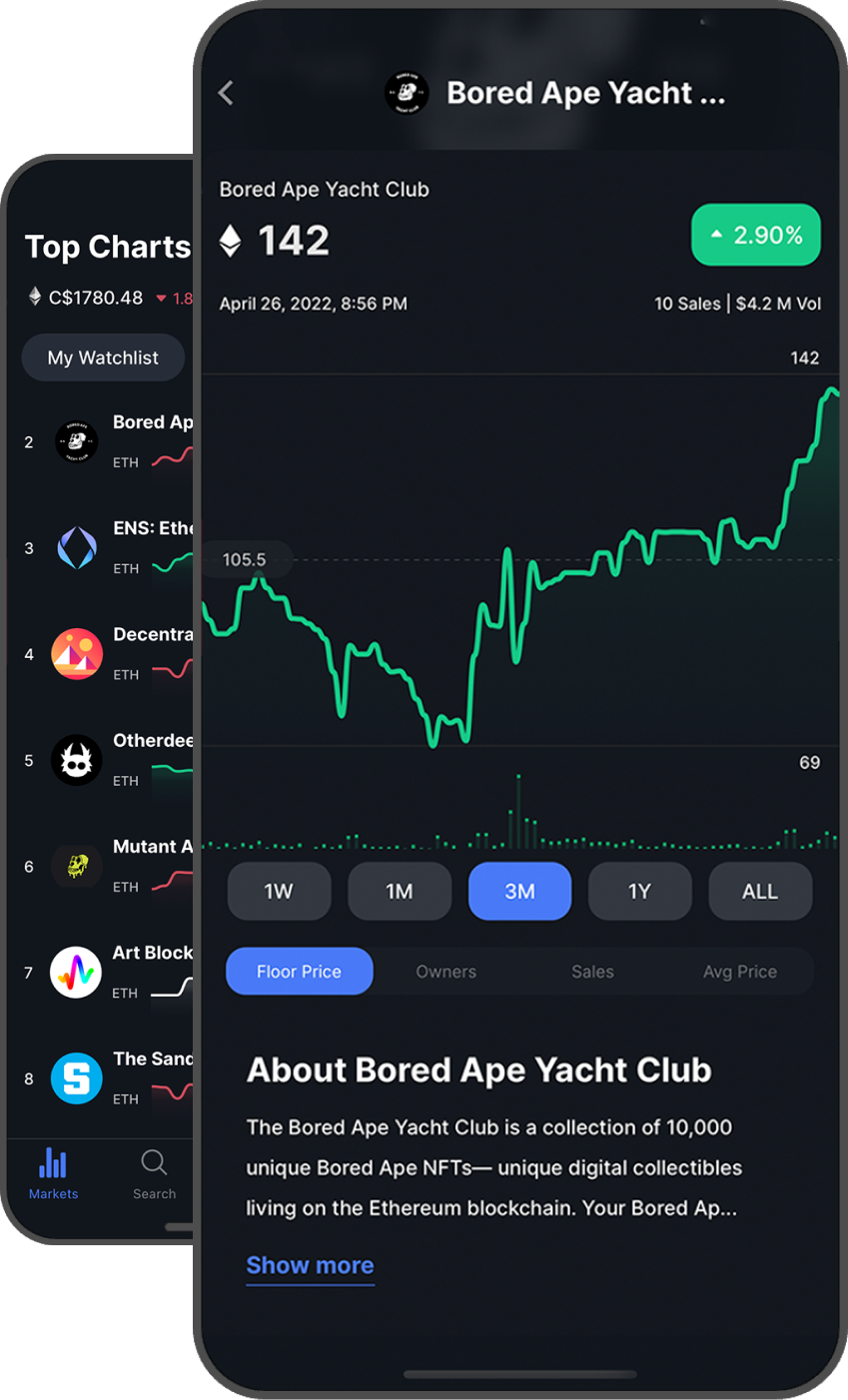Click the Show more link
This screenshot has height=1400, width=848.
[x=310, y=1265]
